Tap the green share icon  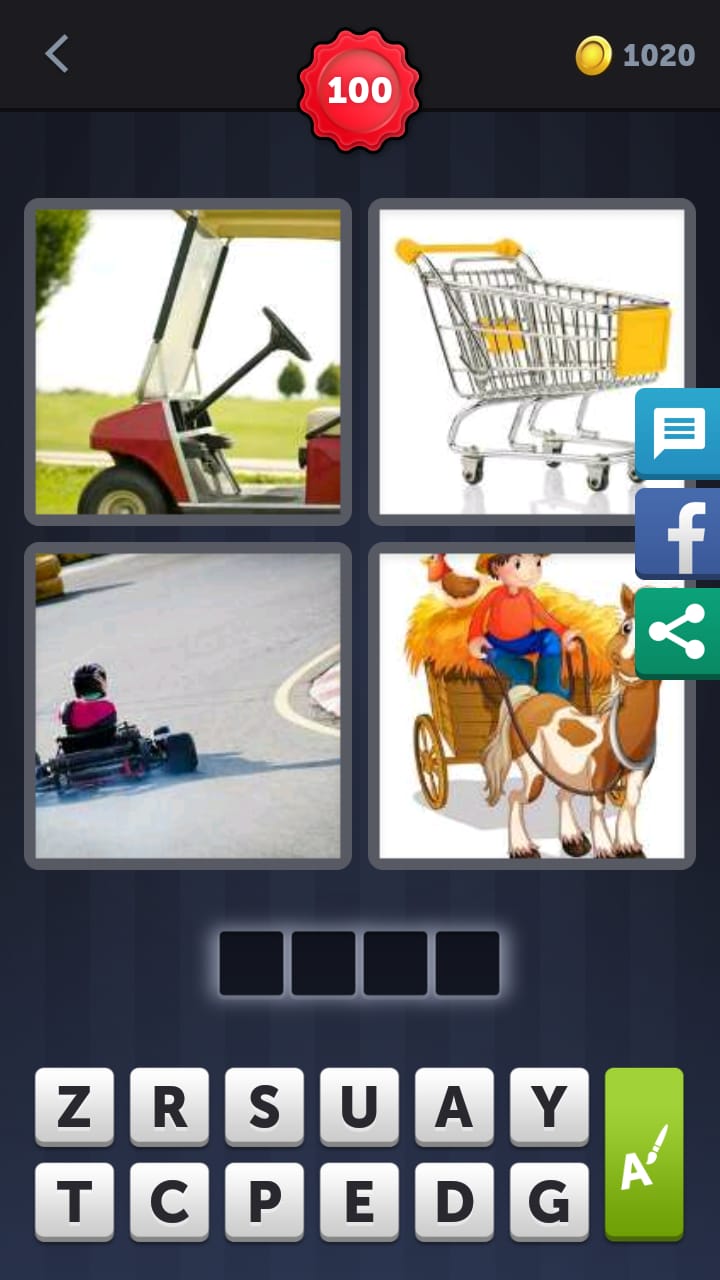click(x=678, y=633)
